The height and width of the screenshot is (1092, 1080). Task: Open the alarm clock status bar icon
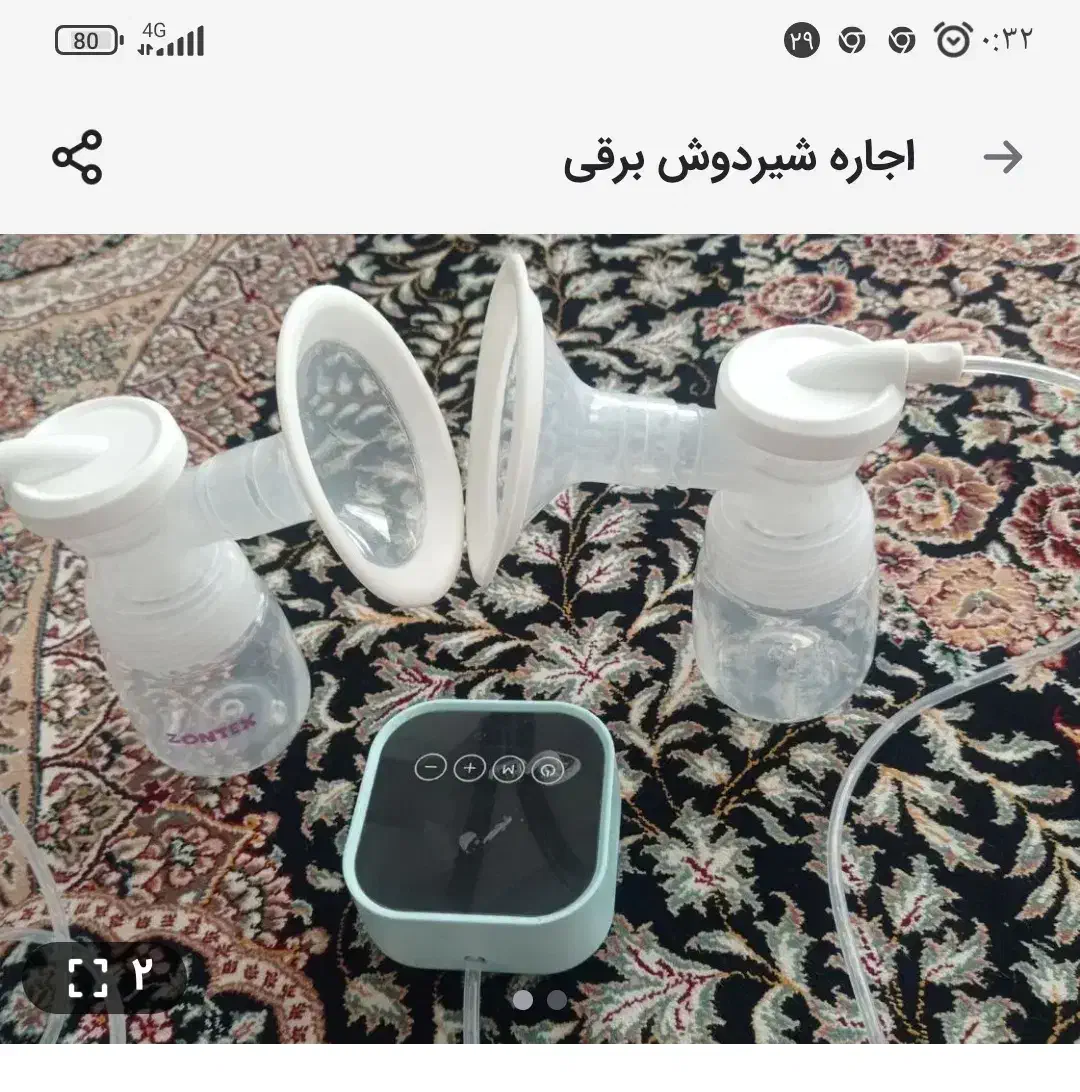952,41
